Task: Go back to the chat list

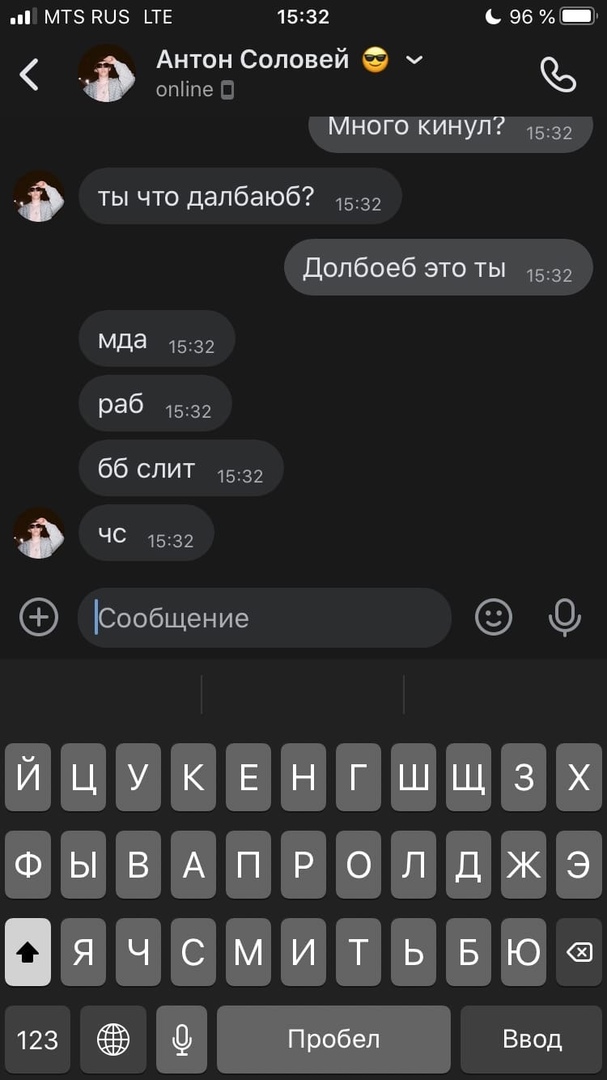Action: pos(30,74)
